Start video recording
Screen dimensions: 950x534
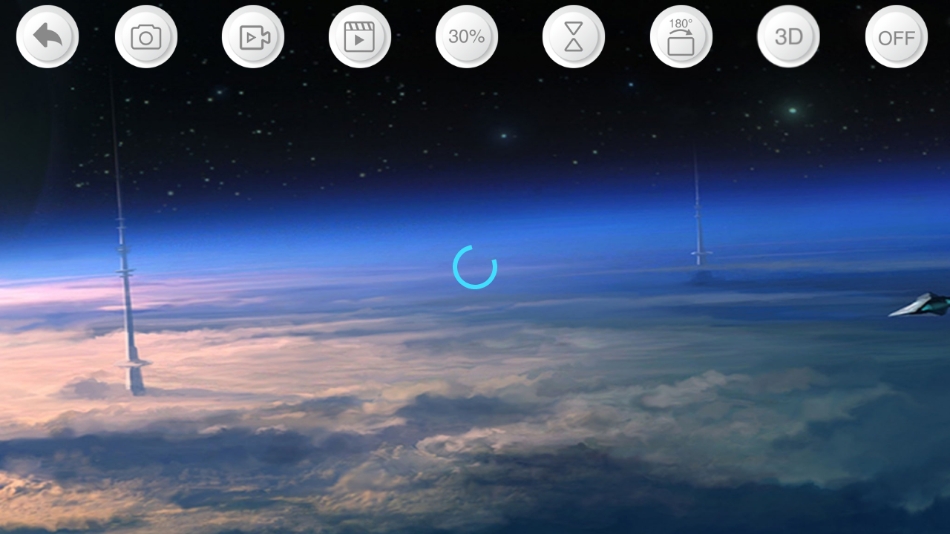tap(253, 37)
